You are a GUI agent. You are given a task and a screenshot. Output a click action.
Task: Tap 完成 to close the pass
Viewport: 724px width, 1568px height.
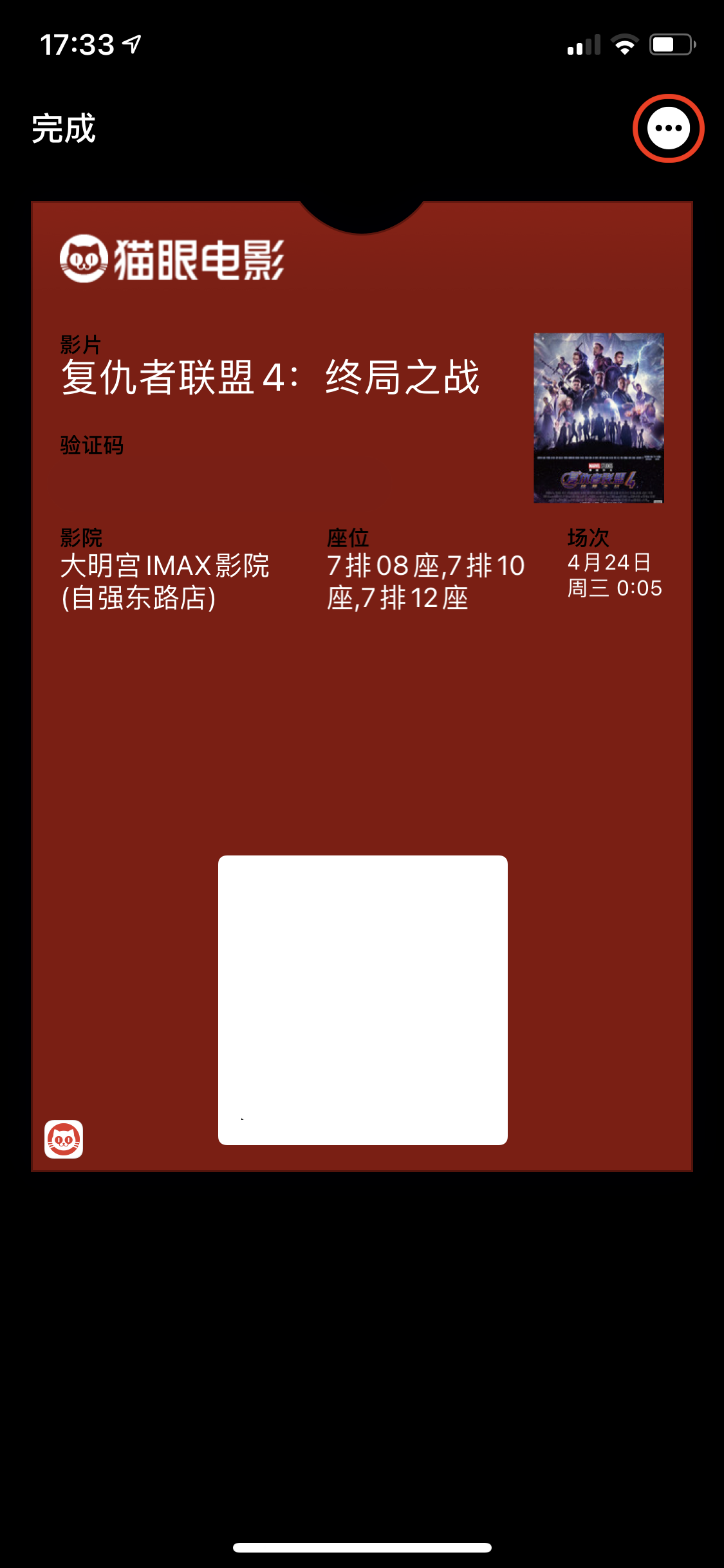[x=64, y=129]
